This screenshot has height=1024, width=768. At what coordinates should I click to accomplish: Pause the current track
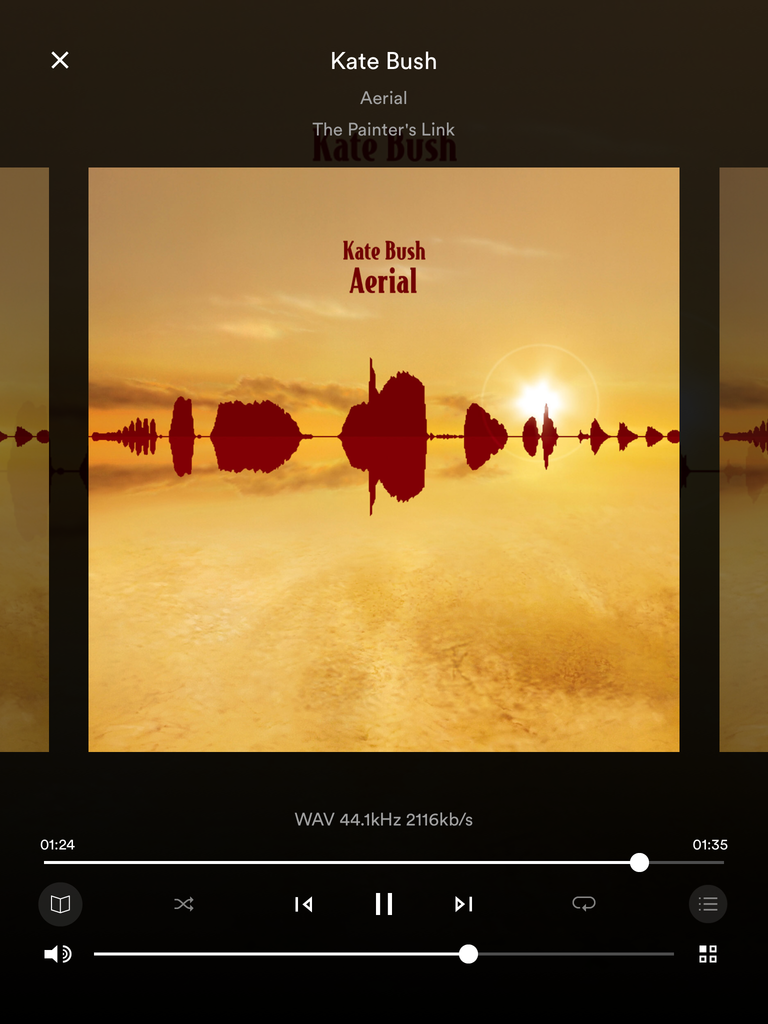point(383,904)
